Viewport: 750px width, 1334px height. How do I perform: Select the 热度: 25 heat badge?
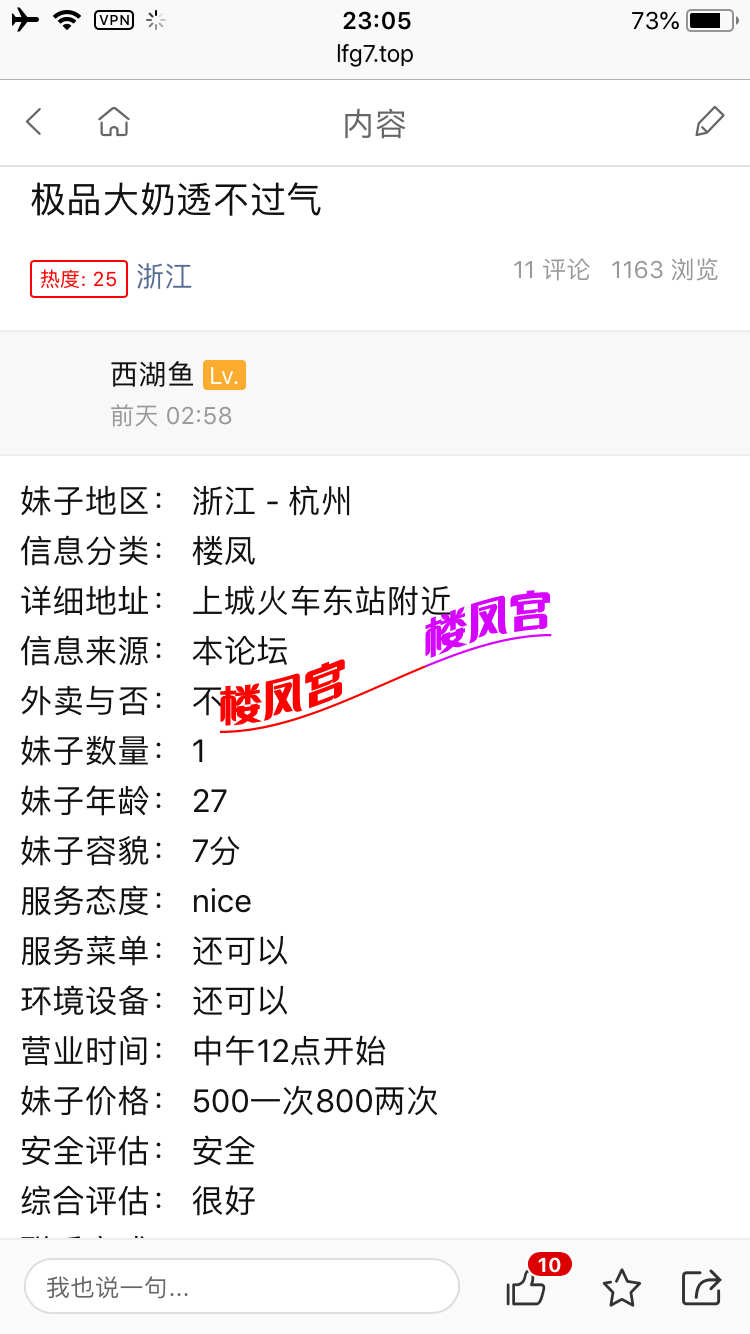78,279
